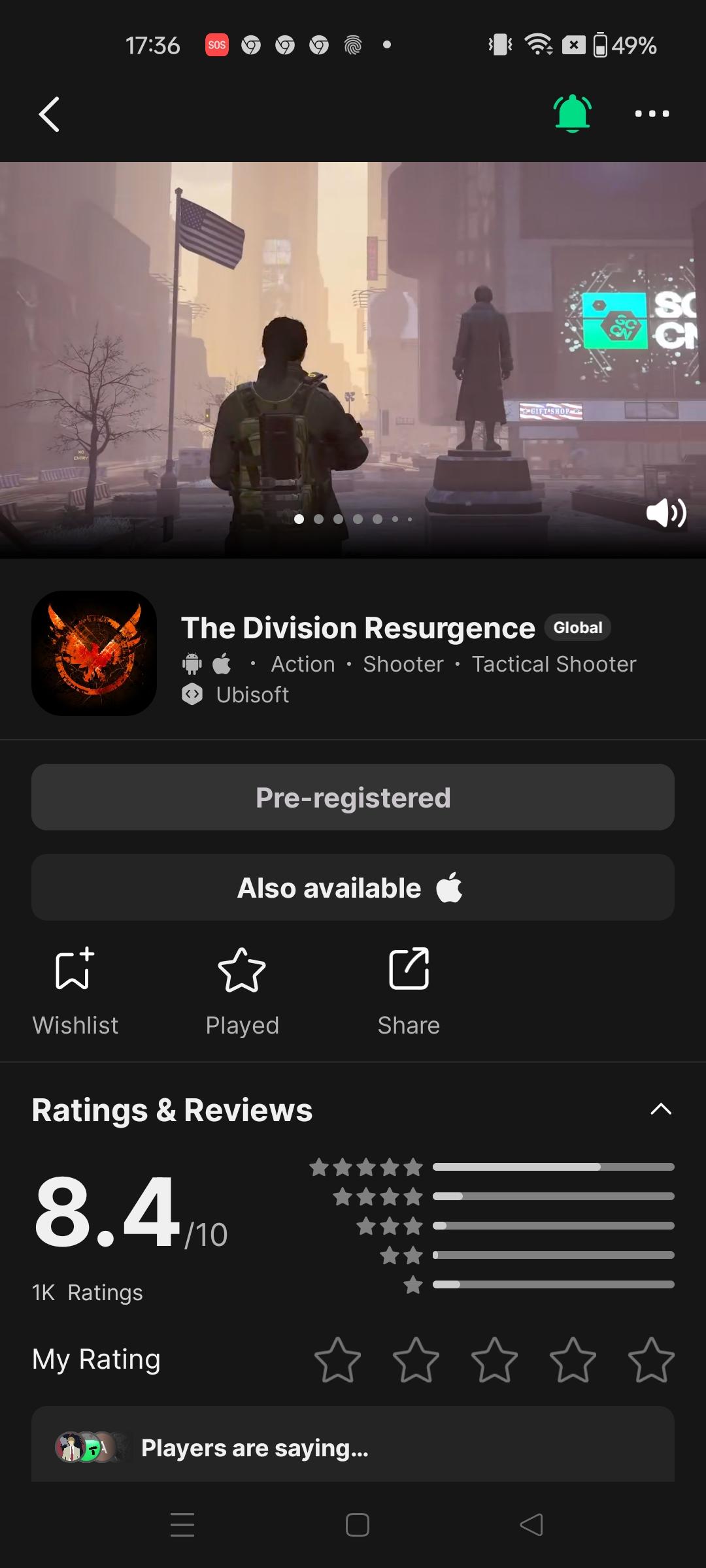Mark the game as Played

point(242,990)
